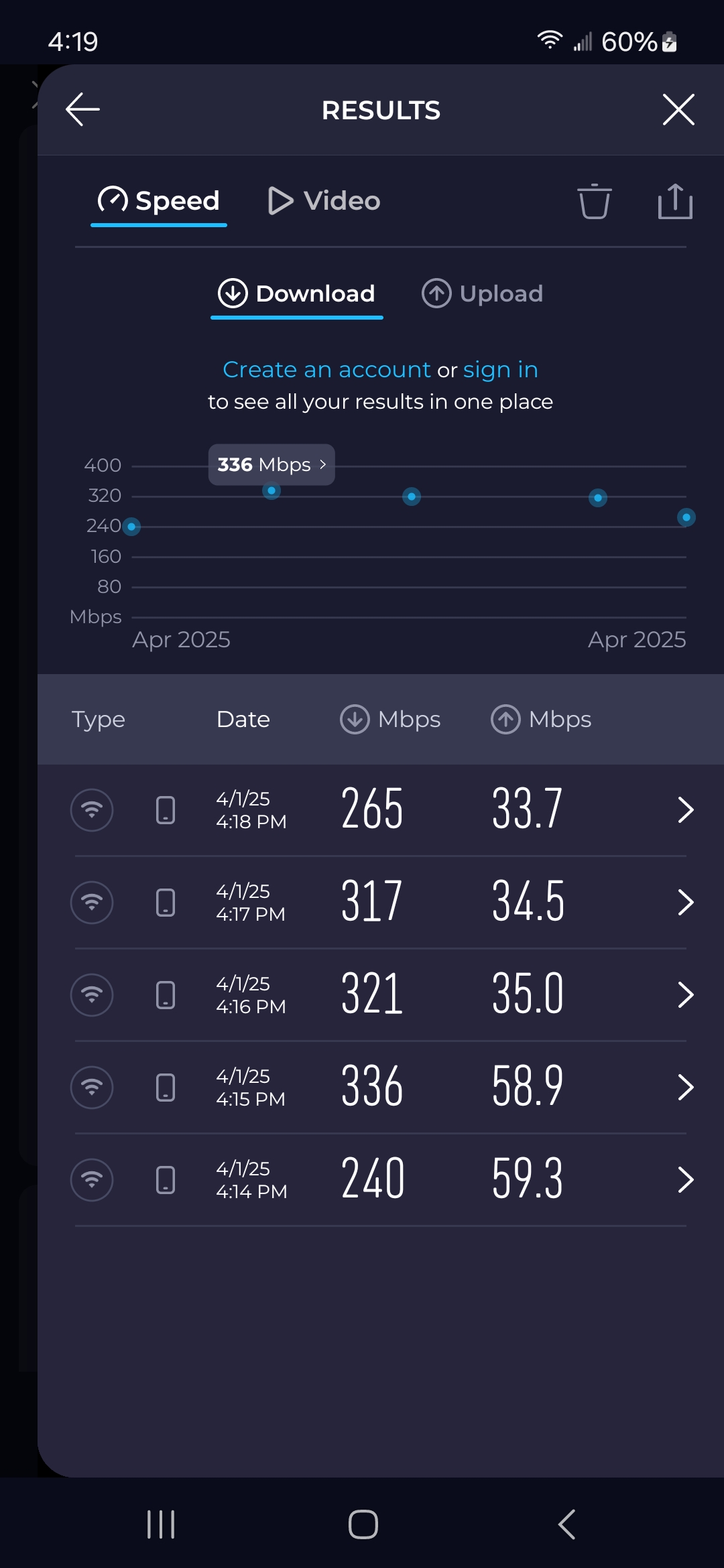Go back using the top-left arrow
Viewport: 724px width, 1568px height.
click(83, 110)
